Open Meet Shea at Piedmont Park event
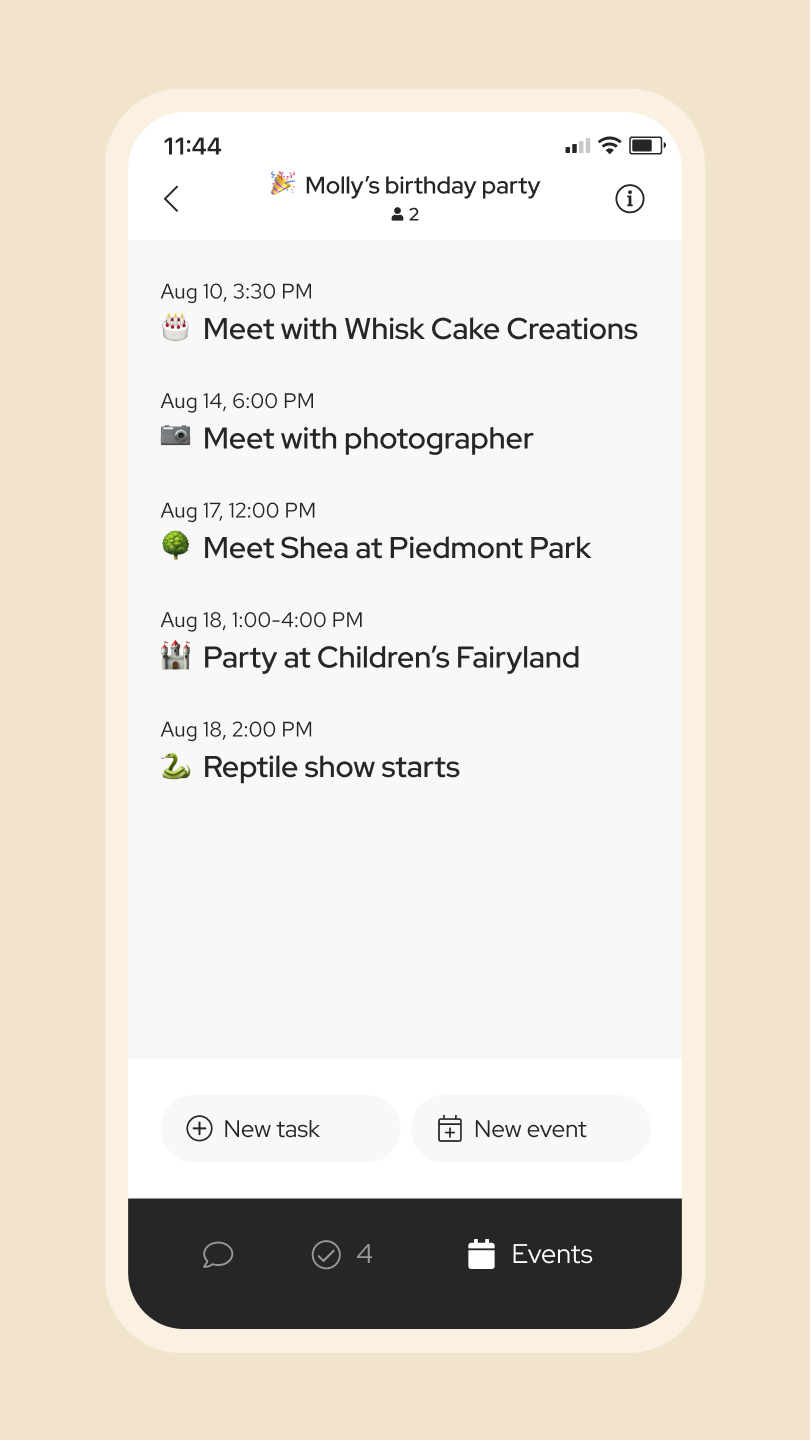Viewport: 811px width, 1441px height. pyautogui.click(x=404, y=532)
